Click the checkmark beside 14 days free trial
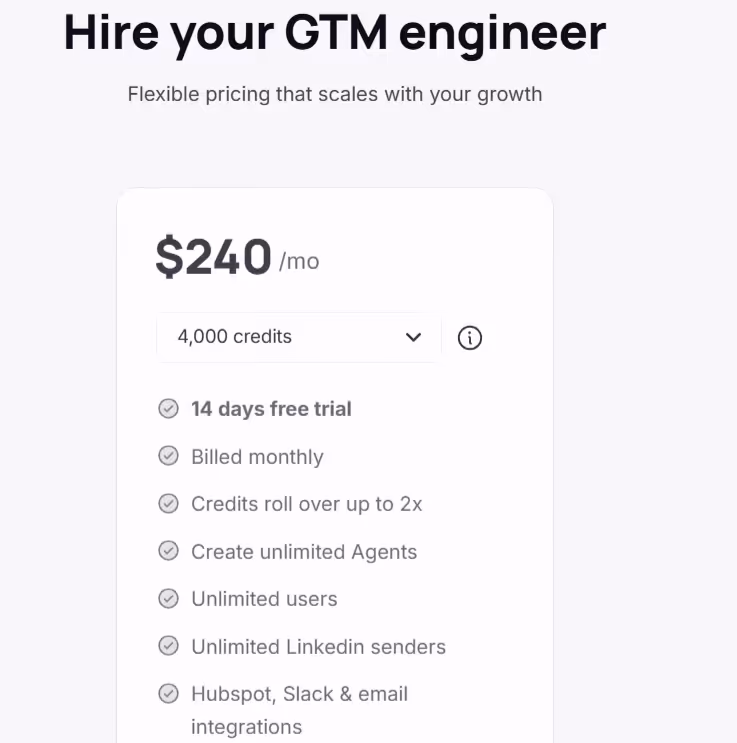The image size is (737, 743). tap(168, 408)
